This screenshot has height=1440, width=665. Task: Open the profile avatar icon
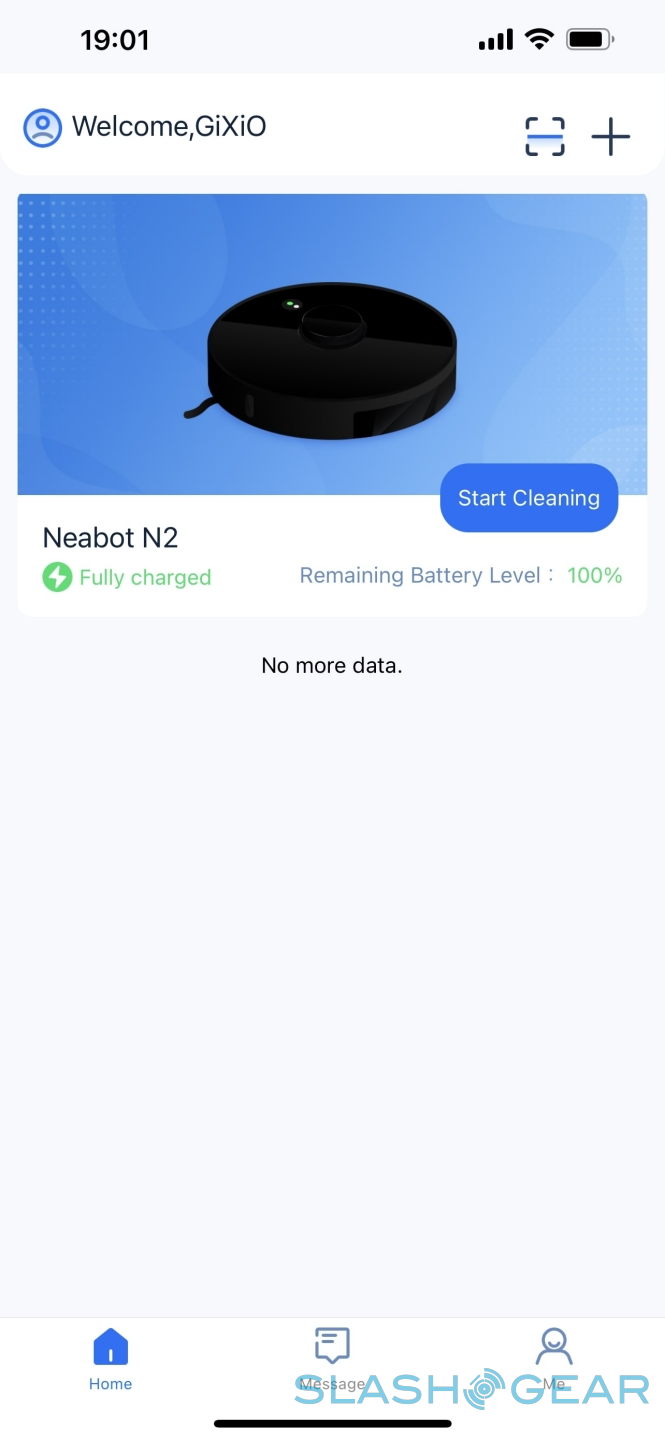[42, 128]
